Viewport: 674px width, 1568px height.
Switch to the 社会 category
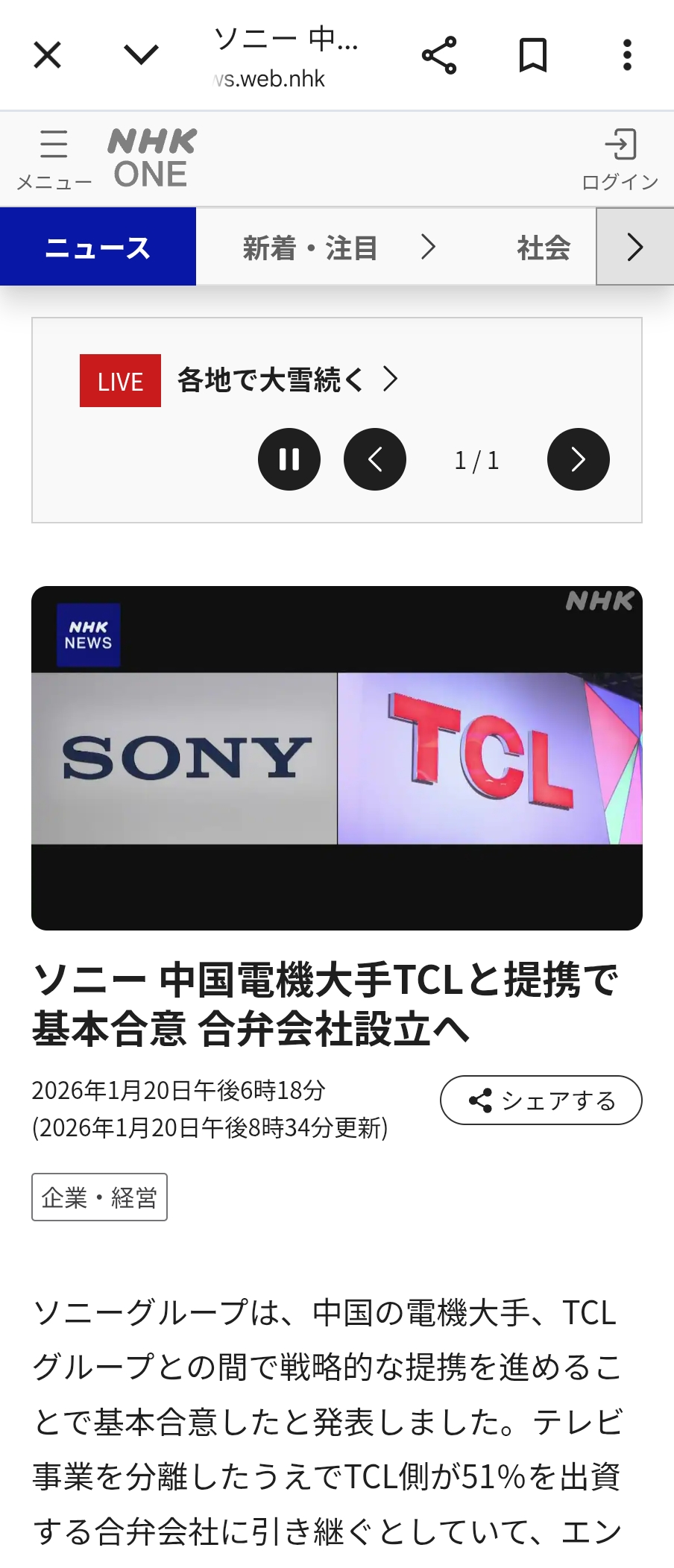click(544, 248)
